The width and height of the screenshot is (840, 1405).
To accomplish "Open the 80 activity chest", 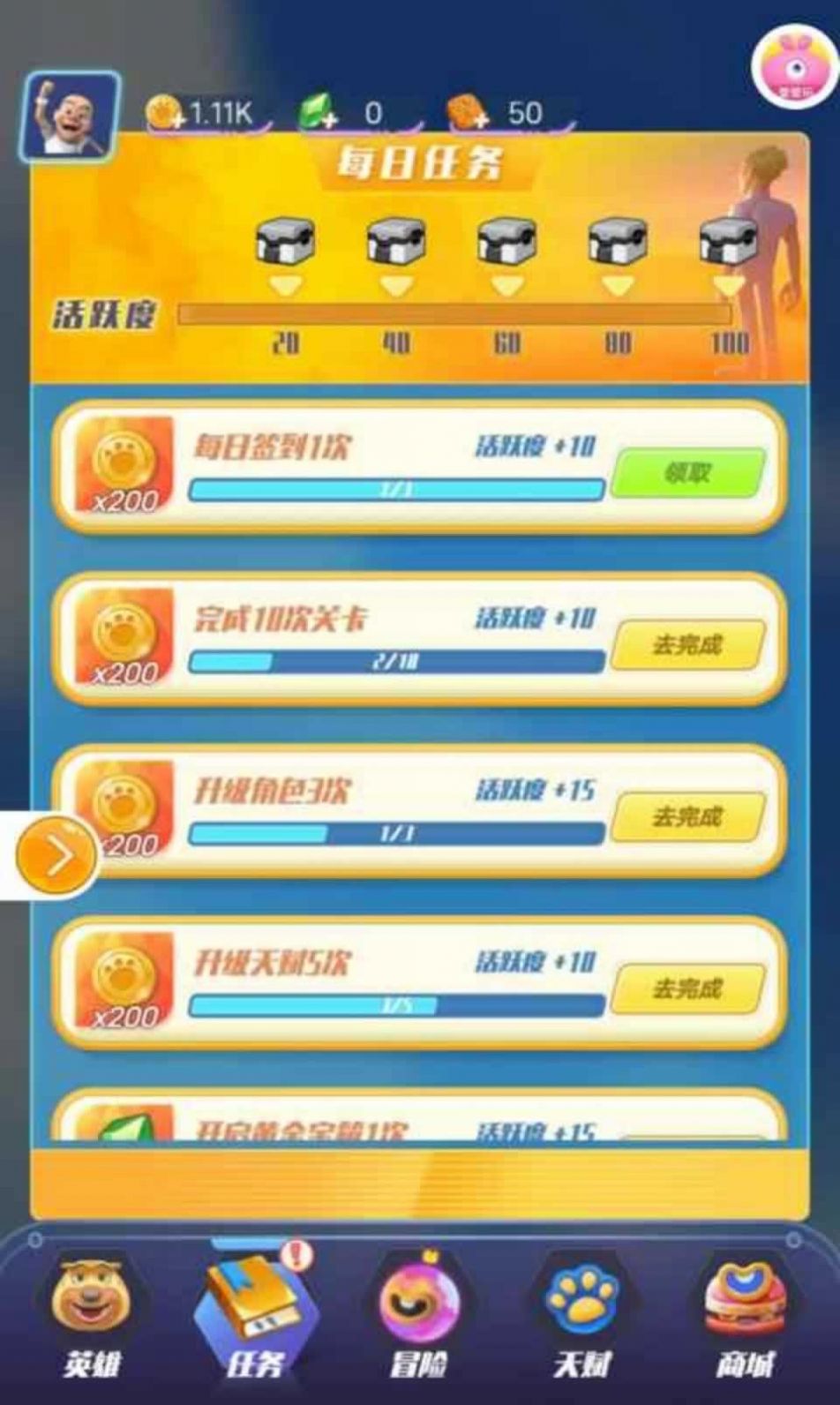I will (618, 244).
